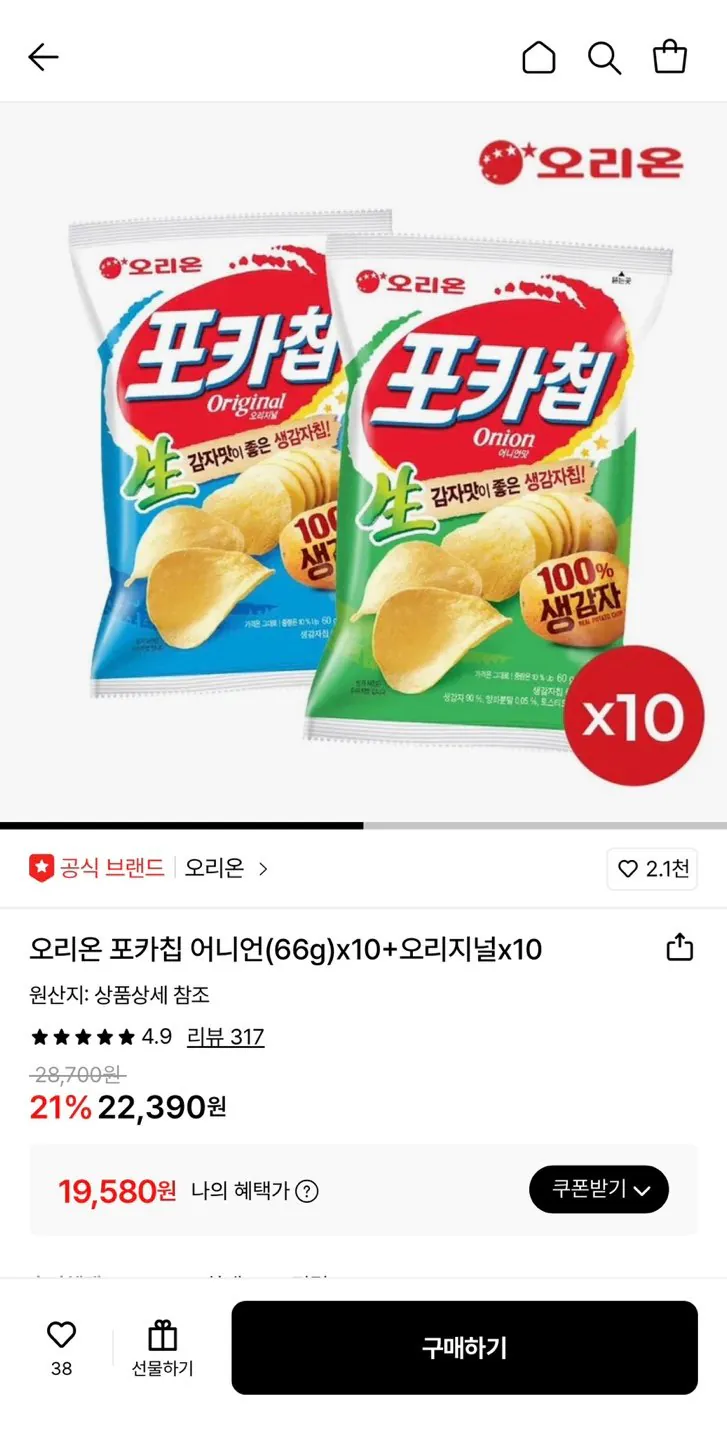The height and width of the screenshot is (1440, 727).
Task: Open the 오리온 brand page via chevron
Action: click(262, 868)
